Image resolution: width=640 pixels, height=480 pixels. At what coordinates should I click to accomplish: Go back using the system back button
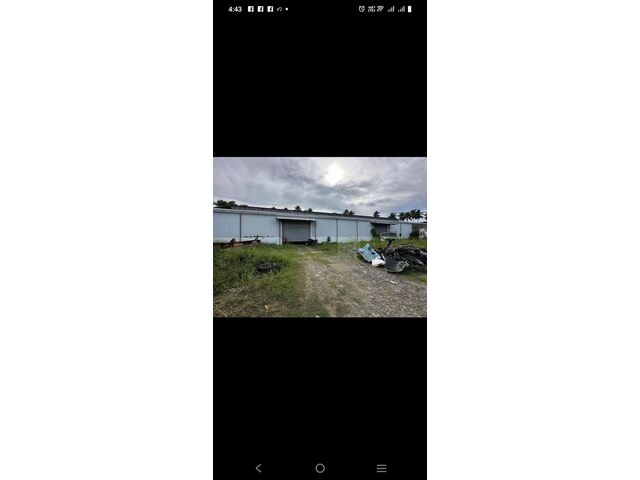(258, 468)
